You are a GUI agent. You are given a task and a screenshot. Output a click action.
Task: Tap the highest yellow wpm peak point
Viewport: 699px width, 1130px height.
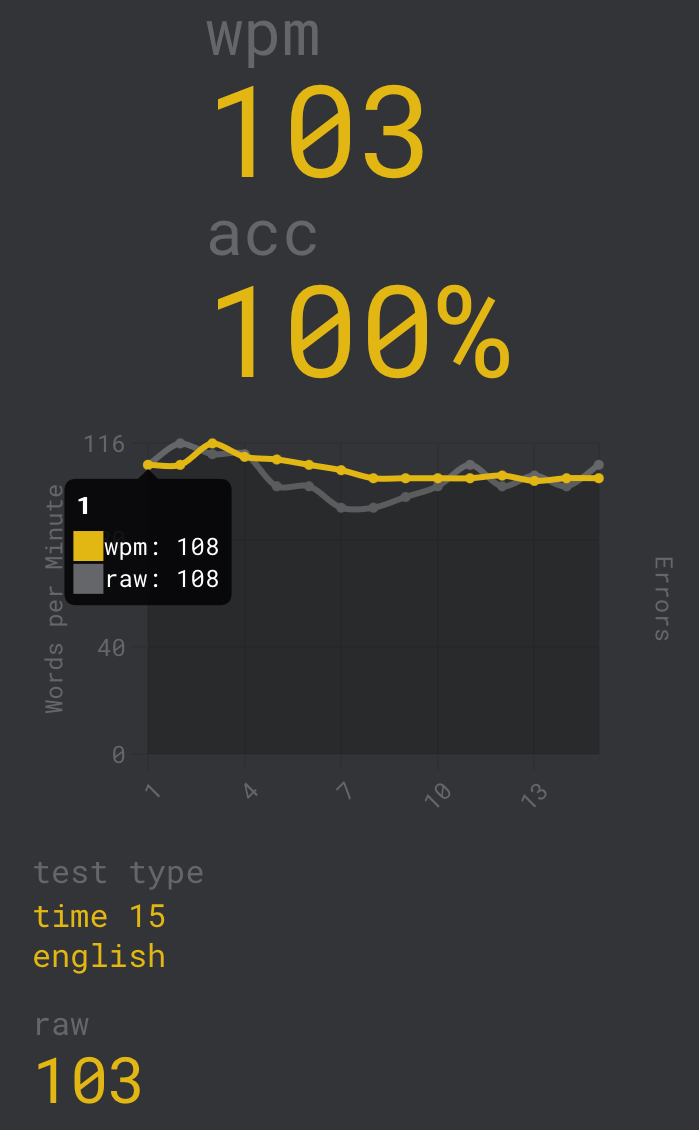coord(212,442)
